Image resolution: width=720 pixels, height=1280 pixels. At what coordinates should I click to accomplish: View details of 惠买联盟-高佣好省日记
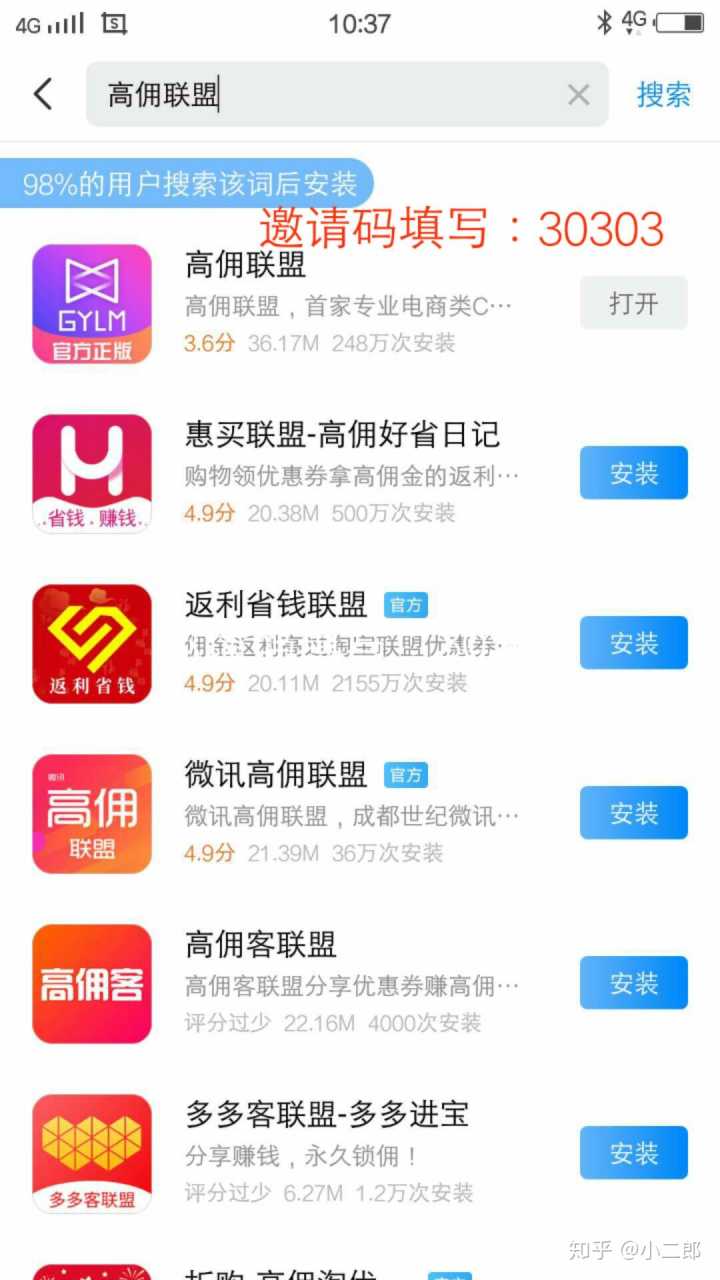pos(342,435)
